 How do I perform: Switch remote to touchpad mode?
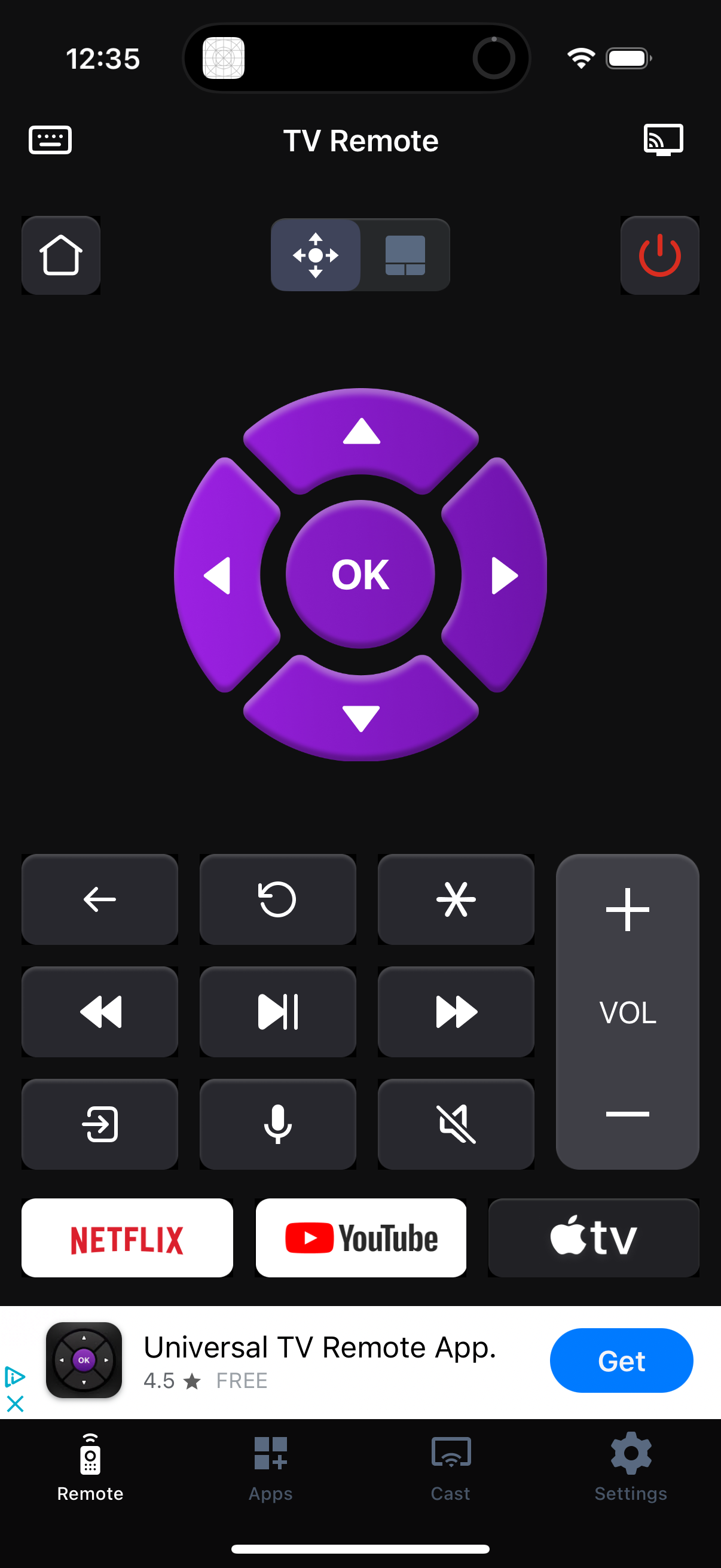[406, 255]
